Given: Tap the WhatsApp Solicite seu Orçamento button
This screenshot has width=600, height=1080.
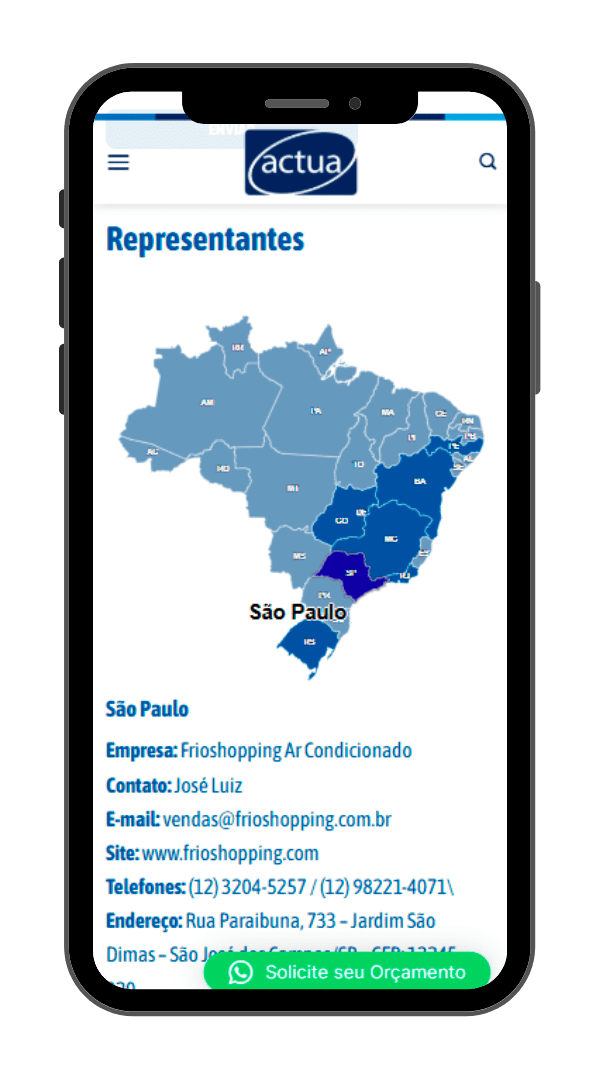Looking at the screenshot, I should (347, 972).
